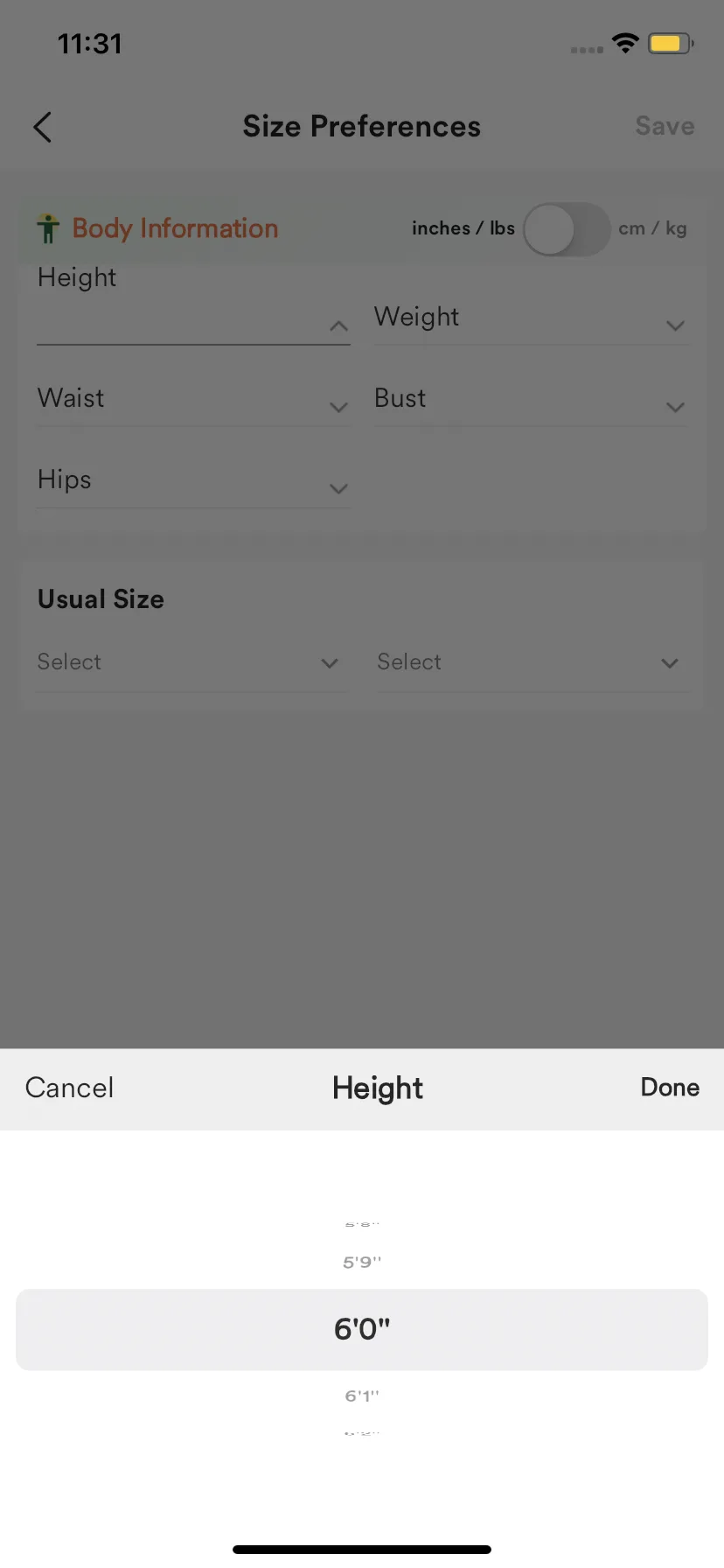Go back using the arrow icon
The width and height of the screenshot is (724, 1568).
click(42, 127)
